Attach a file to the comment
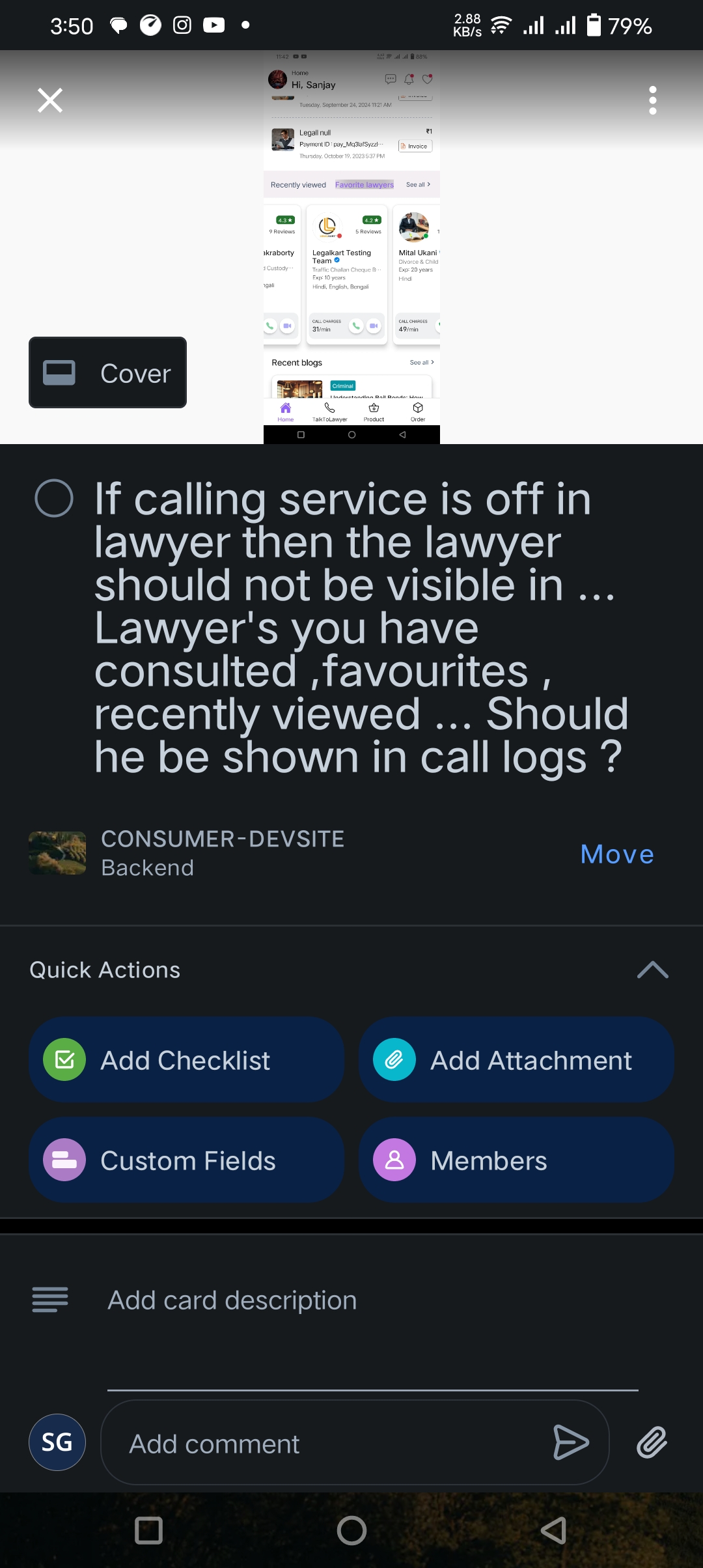 tap(652, 1442)
